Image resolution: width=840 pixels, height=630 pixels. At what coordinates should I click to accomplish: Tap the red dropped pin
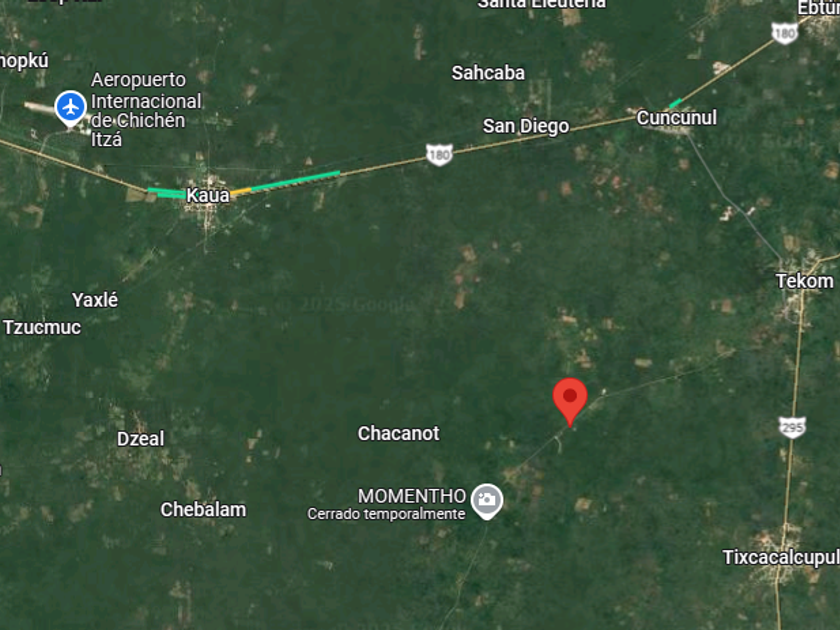570,402
